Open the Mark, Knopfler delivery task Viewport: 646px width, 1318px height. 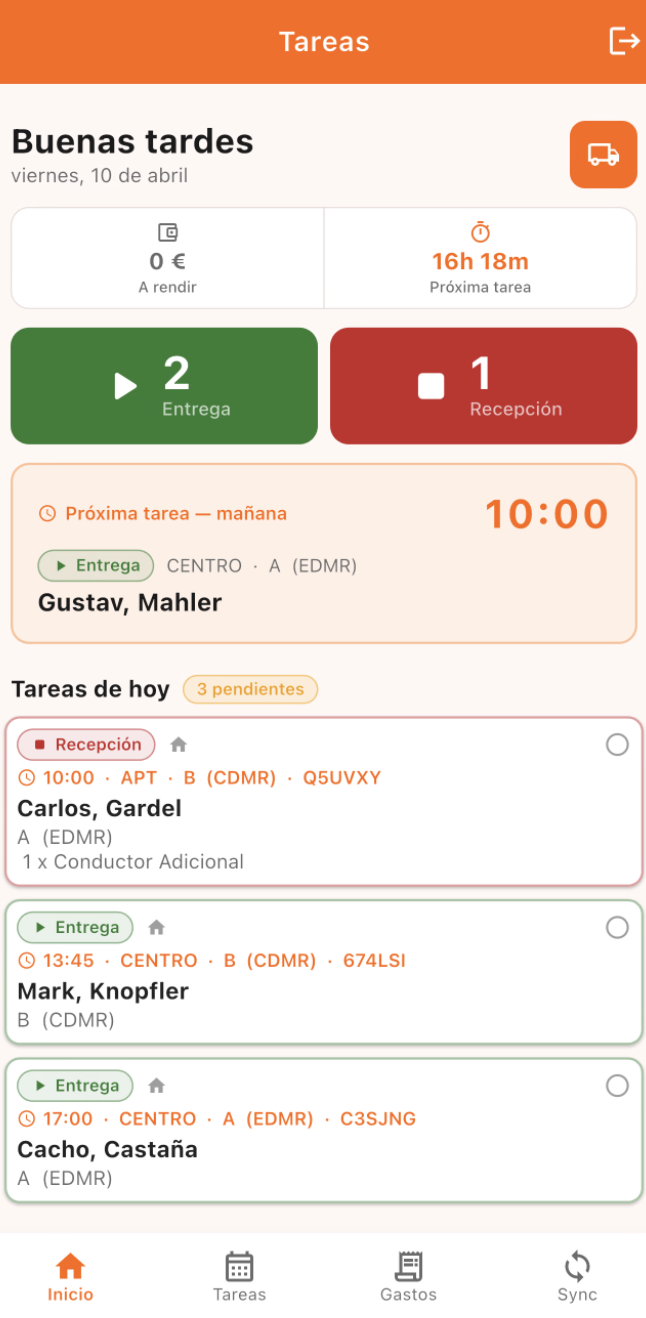[324, 972]
